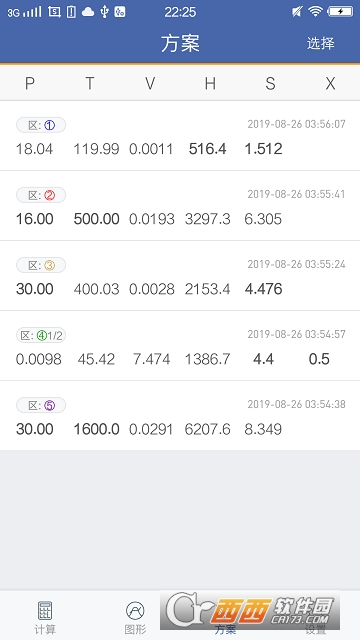Switch to the 计算 tab
360x640 pixels.
click(45, 617)
